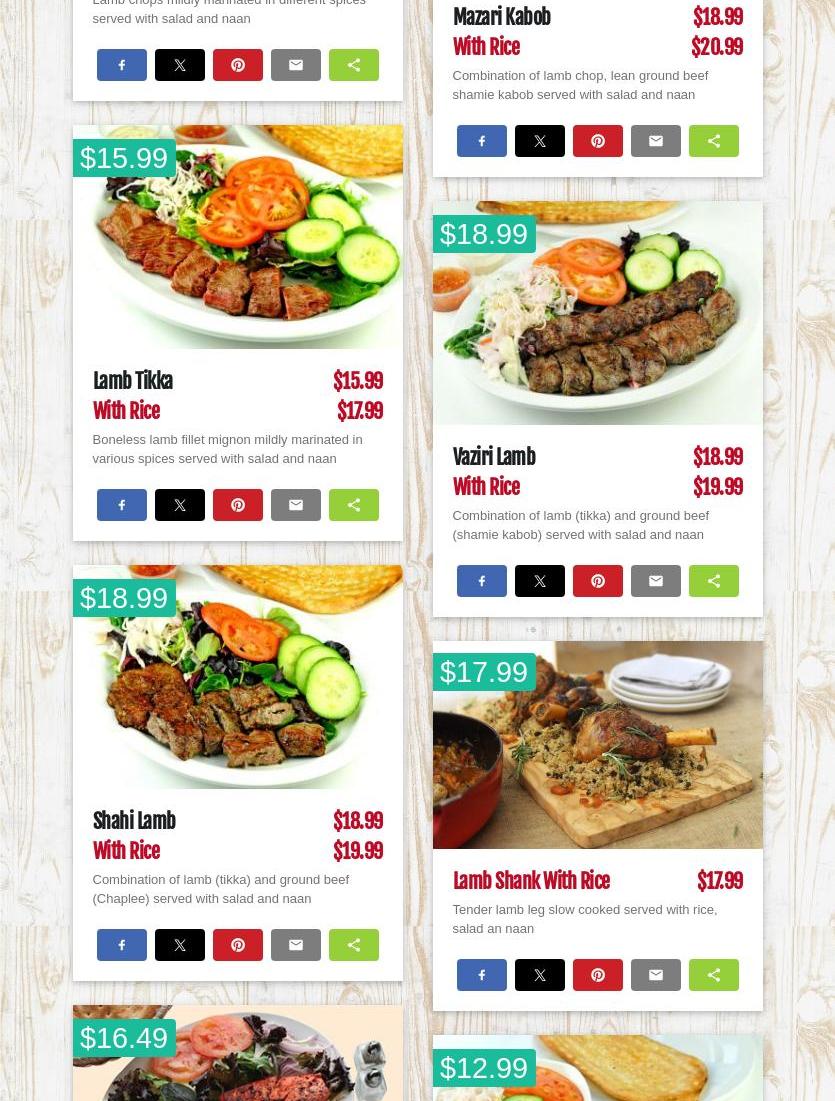Email the Lamb Tikka item
Screen dimensions: 835x1101
pos(296,505)
